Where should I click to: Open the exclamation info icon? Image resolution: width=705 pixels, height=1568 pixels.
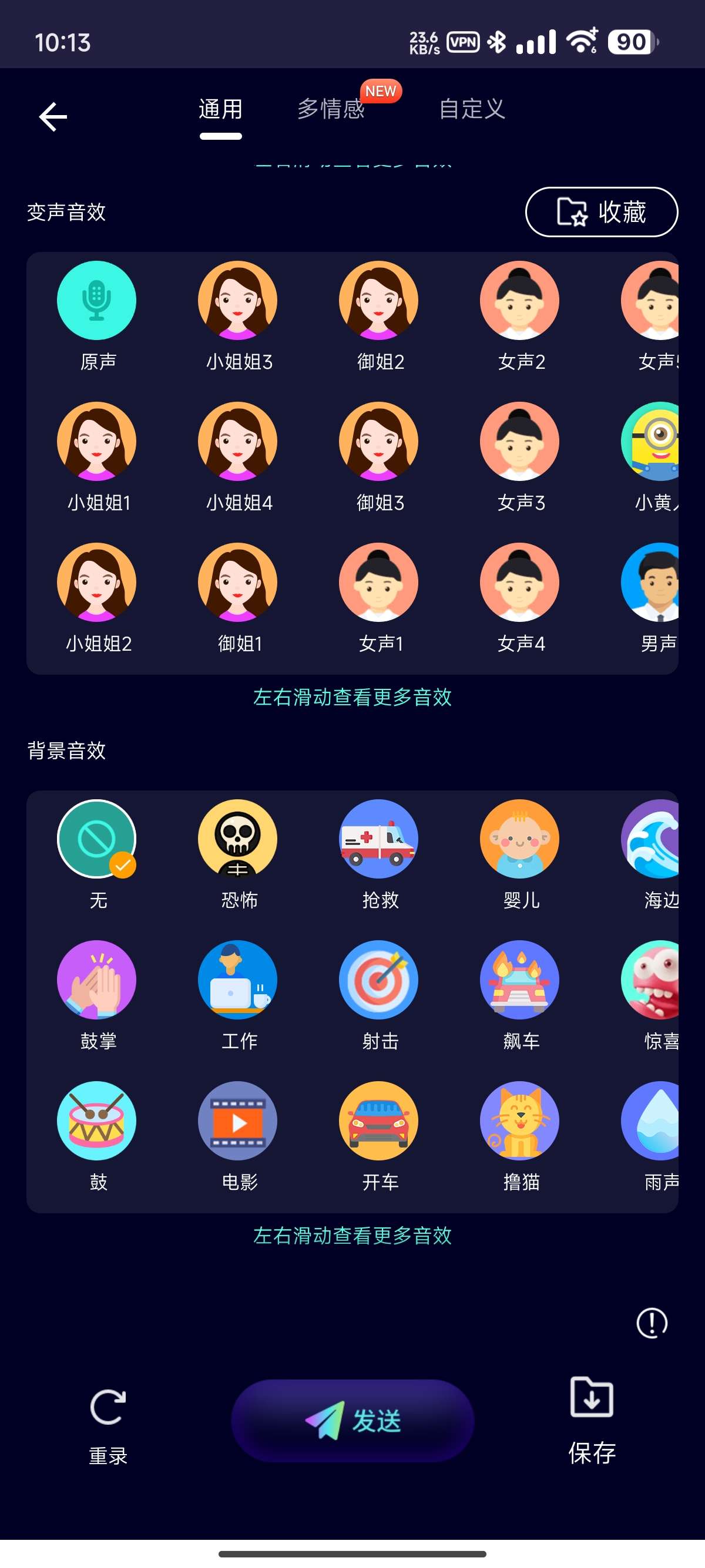[652, 1323]
